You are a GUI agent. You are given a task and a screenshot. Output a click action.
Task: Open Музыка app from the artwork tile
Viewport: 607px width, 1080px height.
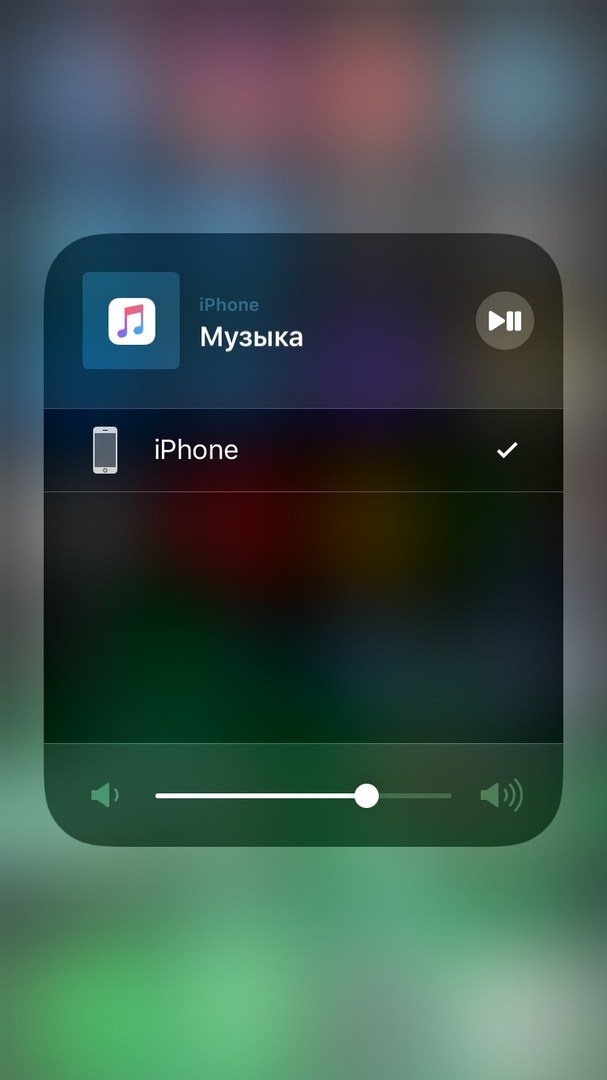click(131, 321)
